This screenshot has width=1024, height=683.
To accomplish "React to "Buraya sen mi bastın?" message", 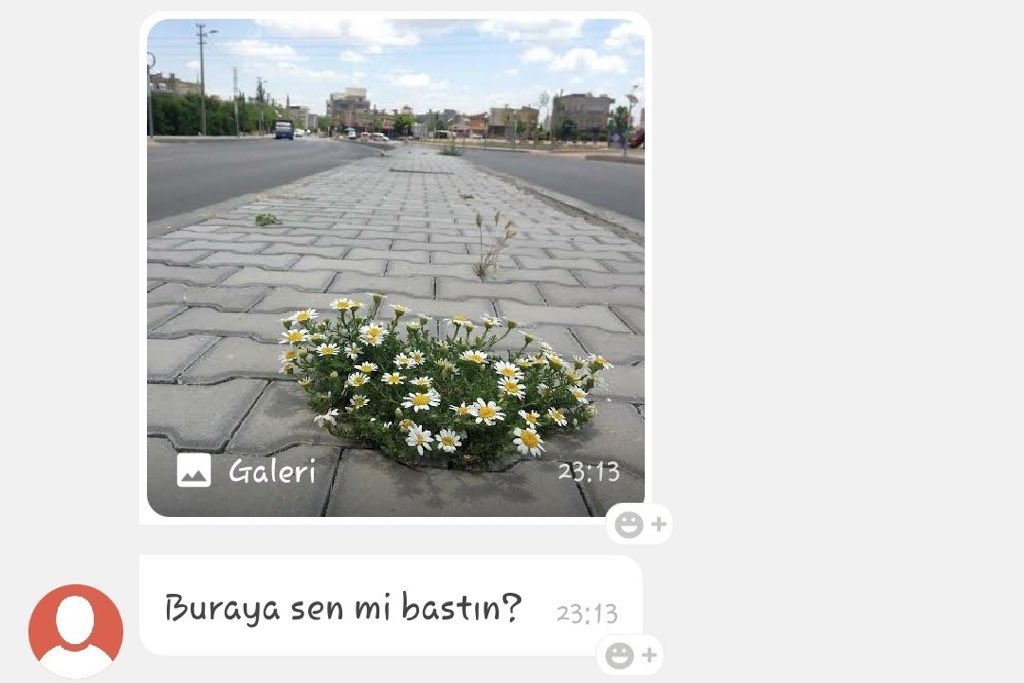I will [x=630, y=656].
